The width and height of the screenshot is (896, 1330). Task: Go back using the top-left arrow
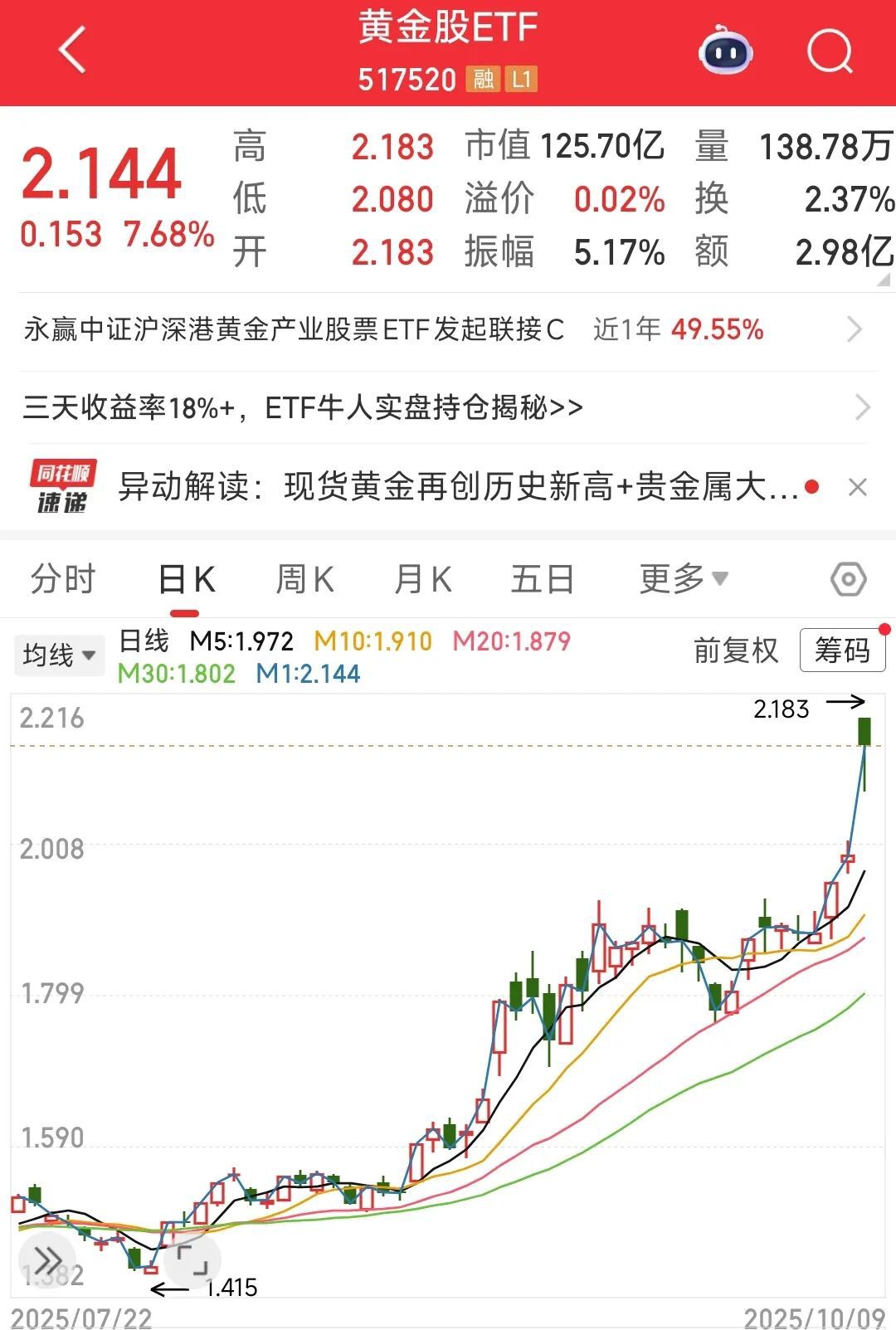[72, 51]
